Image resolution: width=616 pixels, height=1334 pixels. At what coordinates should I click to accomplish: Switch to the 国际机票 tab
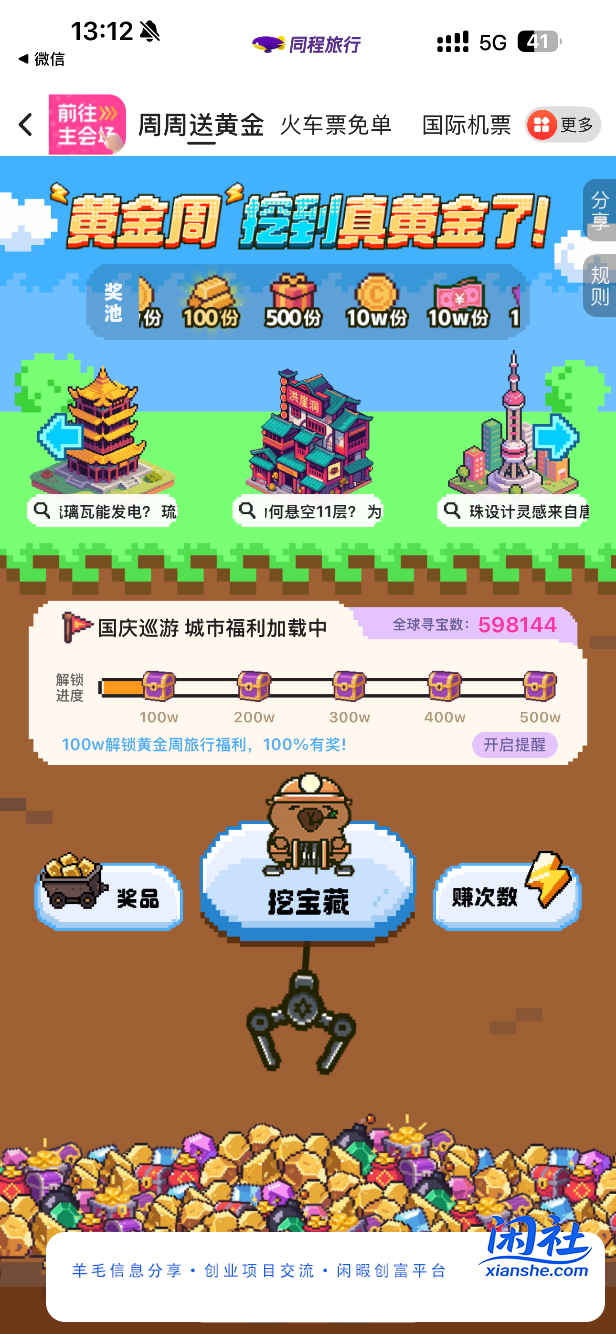466,125
